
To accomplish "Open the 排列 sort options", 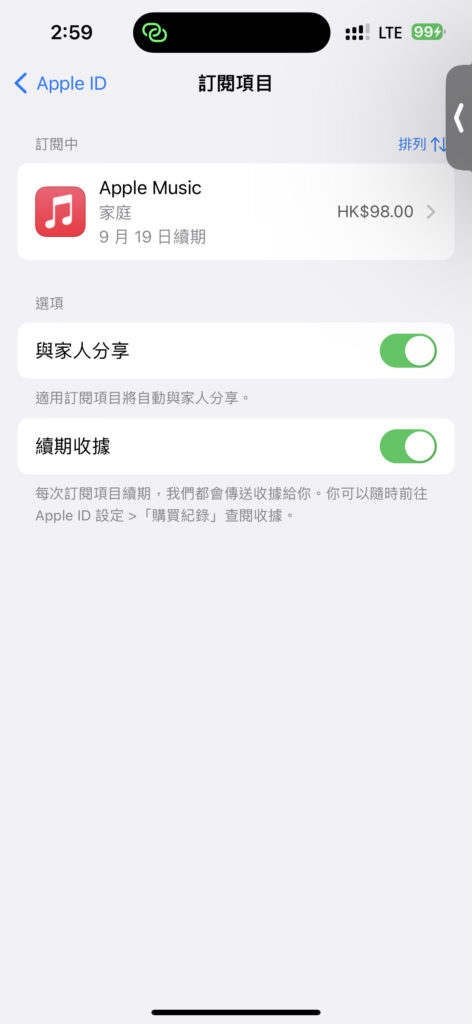I will (x=422, y=144).
